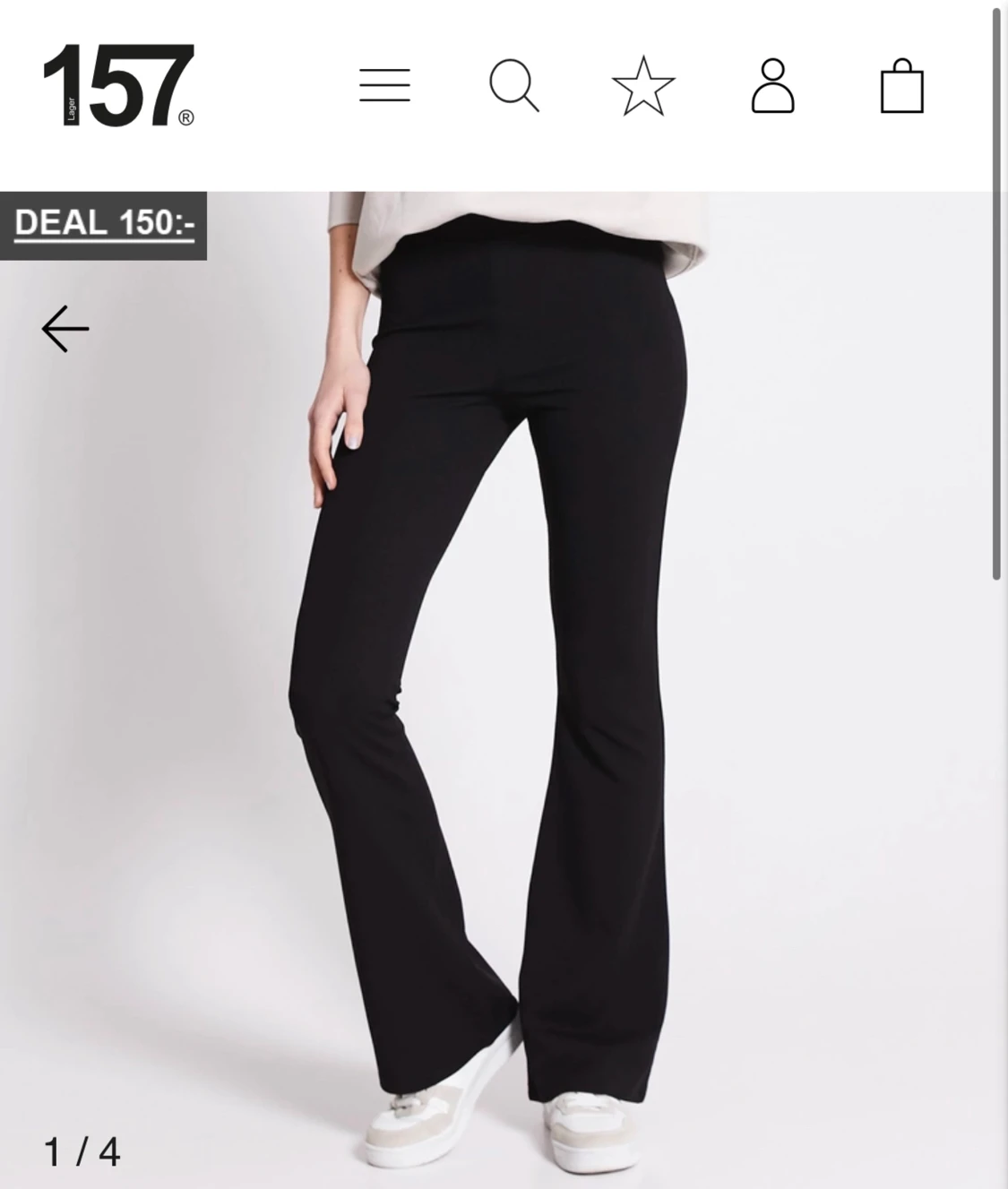The height and width of the screenshot is (1189, 1008).
Task: View the shopping bag
Action: point(901,86)
